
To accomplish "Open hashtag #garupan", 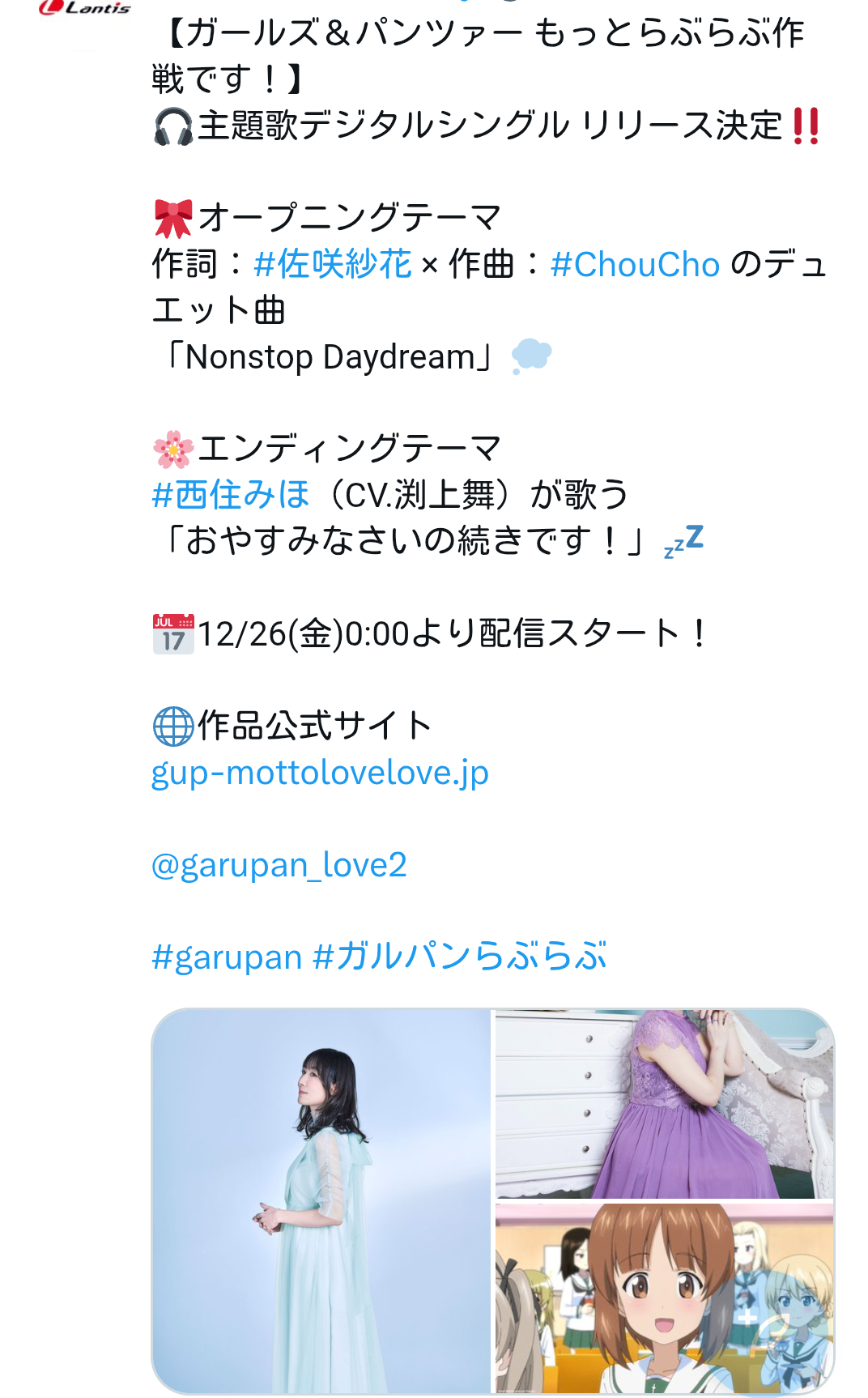I will [227, 957].
